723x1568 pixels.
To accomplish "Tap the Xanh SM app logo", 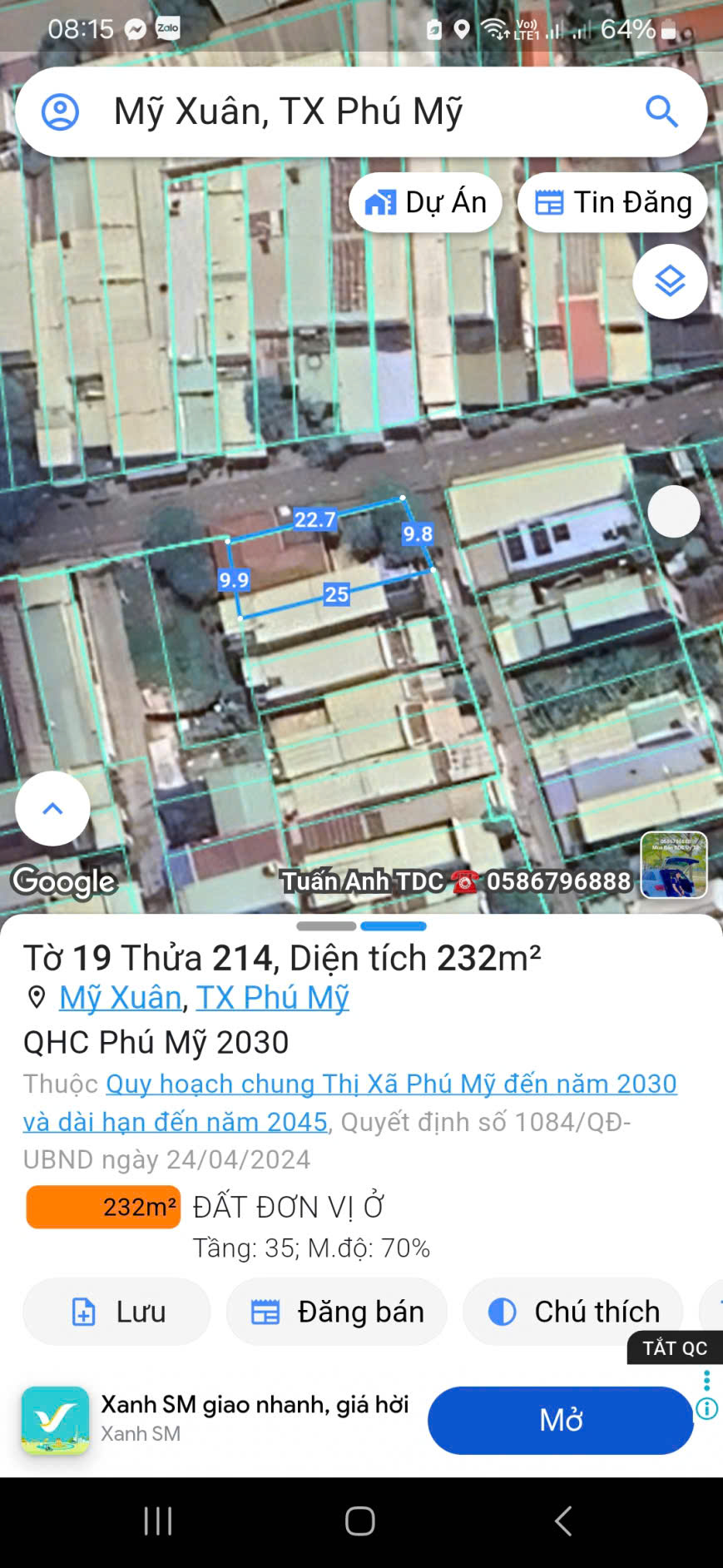I will click(x=54, y=1421).
